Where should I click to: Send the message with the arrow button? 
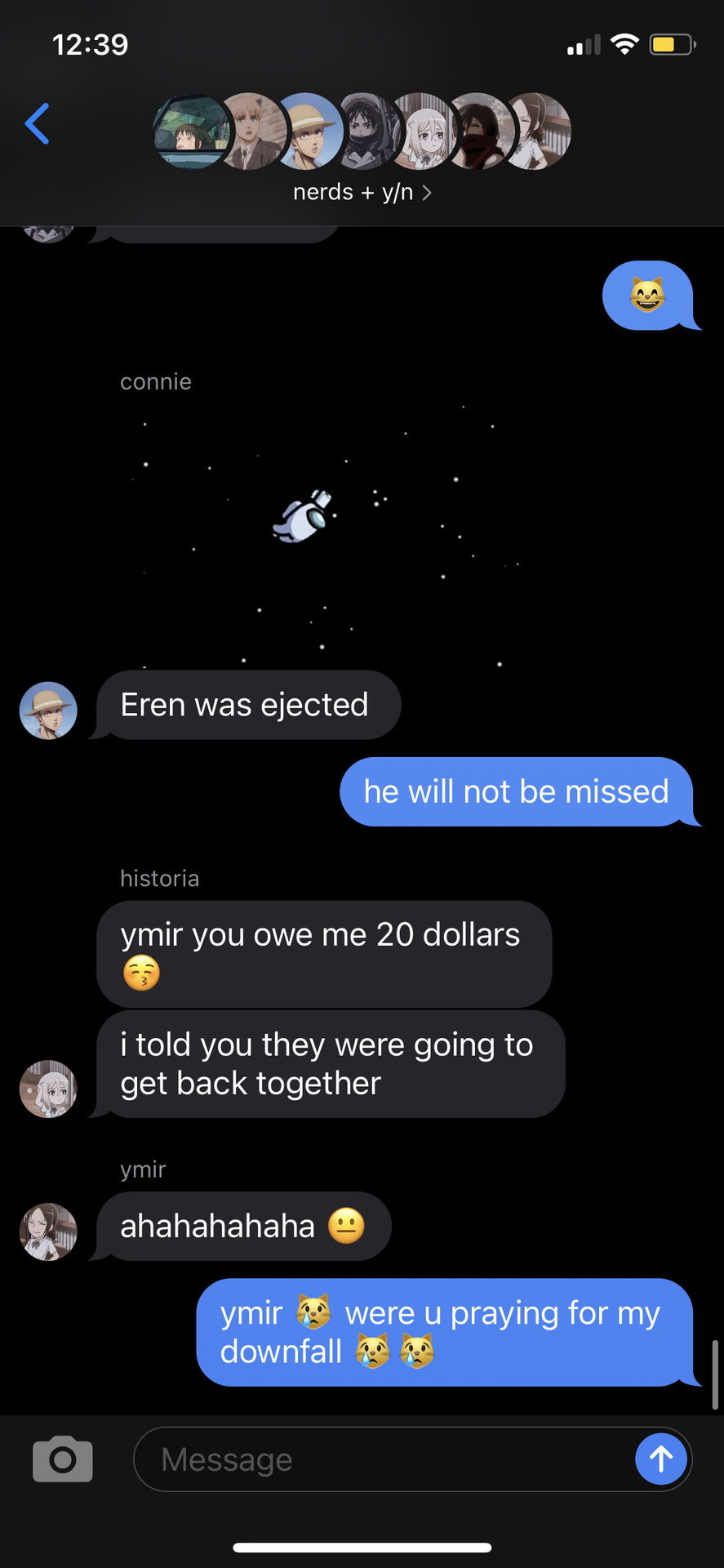660,1459
